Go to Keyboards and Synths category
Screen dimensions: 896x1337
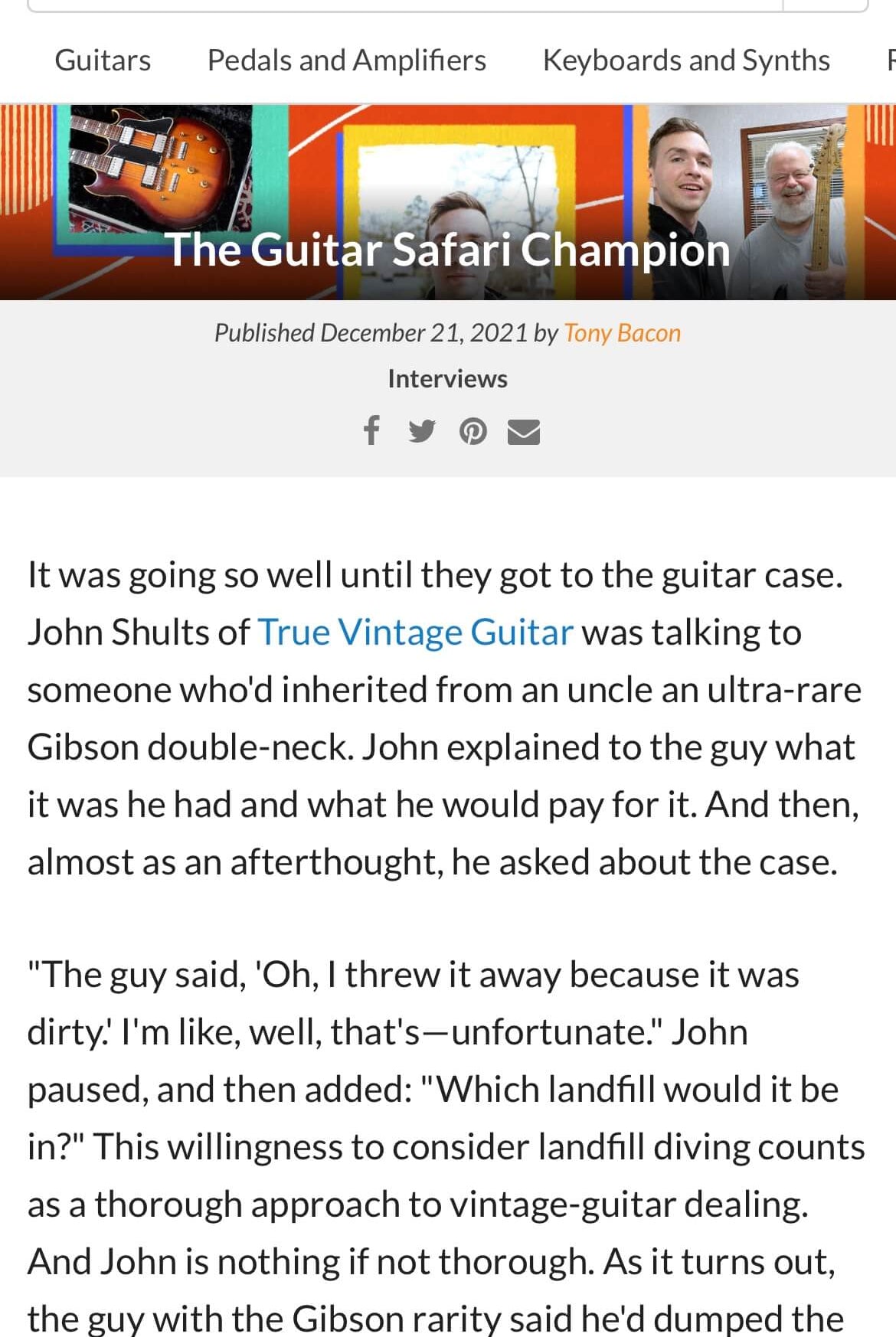tap(685, 60)
